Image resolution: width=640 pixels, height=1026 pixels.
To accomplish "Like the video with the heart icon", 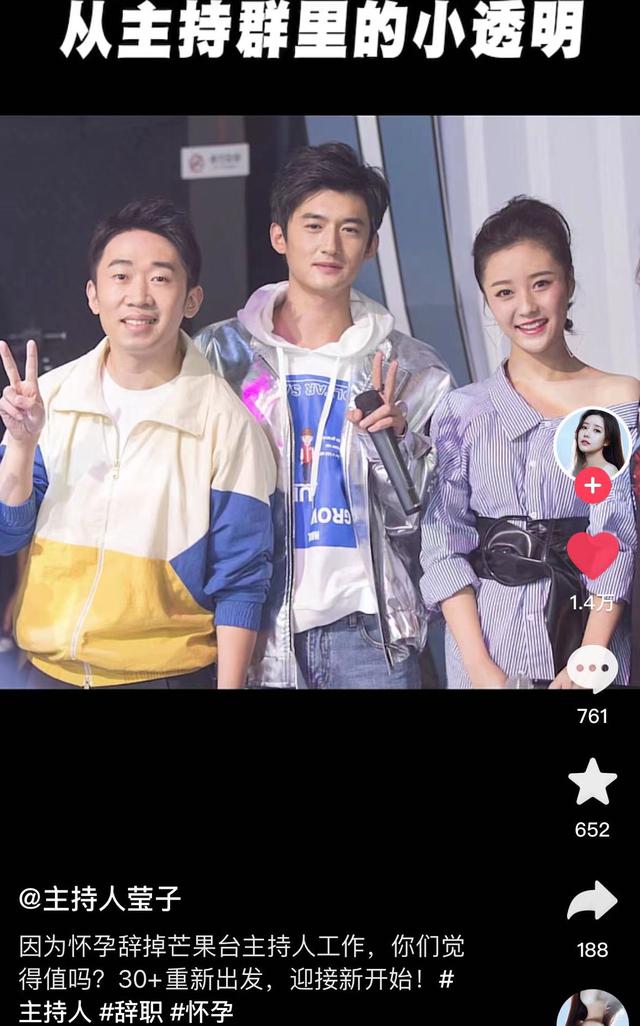I will tap(592, 556).
